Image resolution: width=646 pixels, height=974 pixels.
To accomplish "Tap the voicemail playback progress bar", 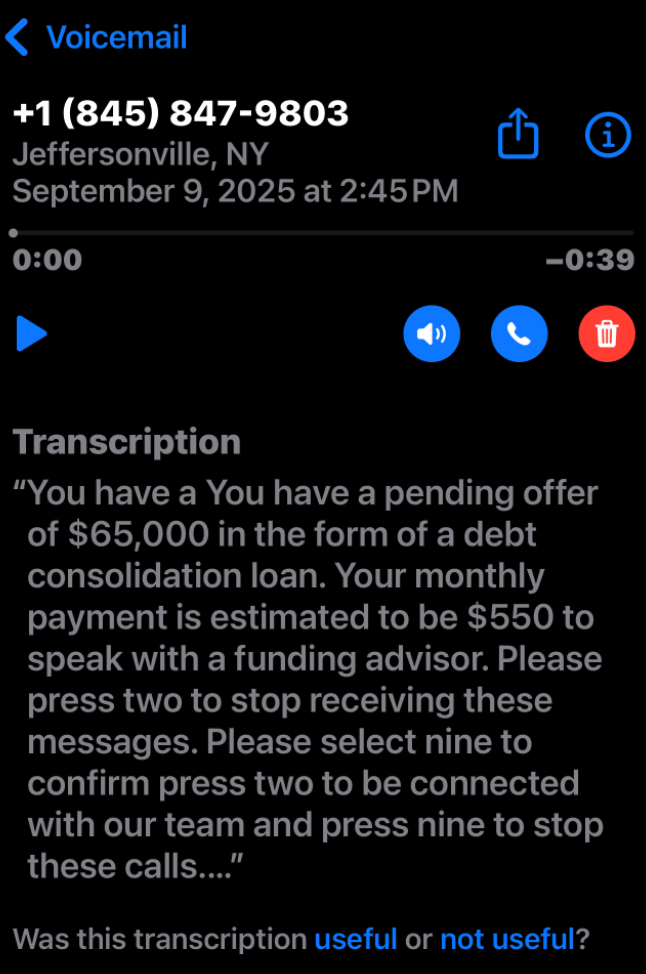I will point(323,233).
